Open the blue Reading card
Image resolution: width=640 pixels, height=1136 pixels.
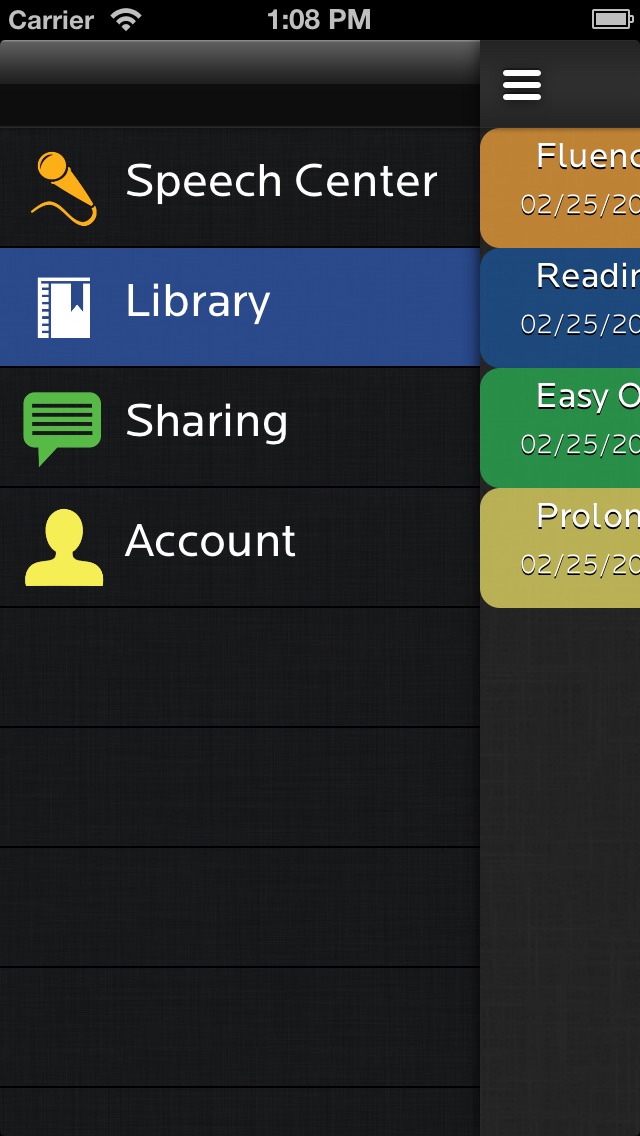click(560, 307)
